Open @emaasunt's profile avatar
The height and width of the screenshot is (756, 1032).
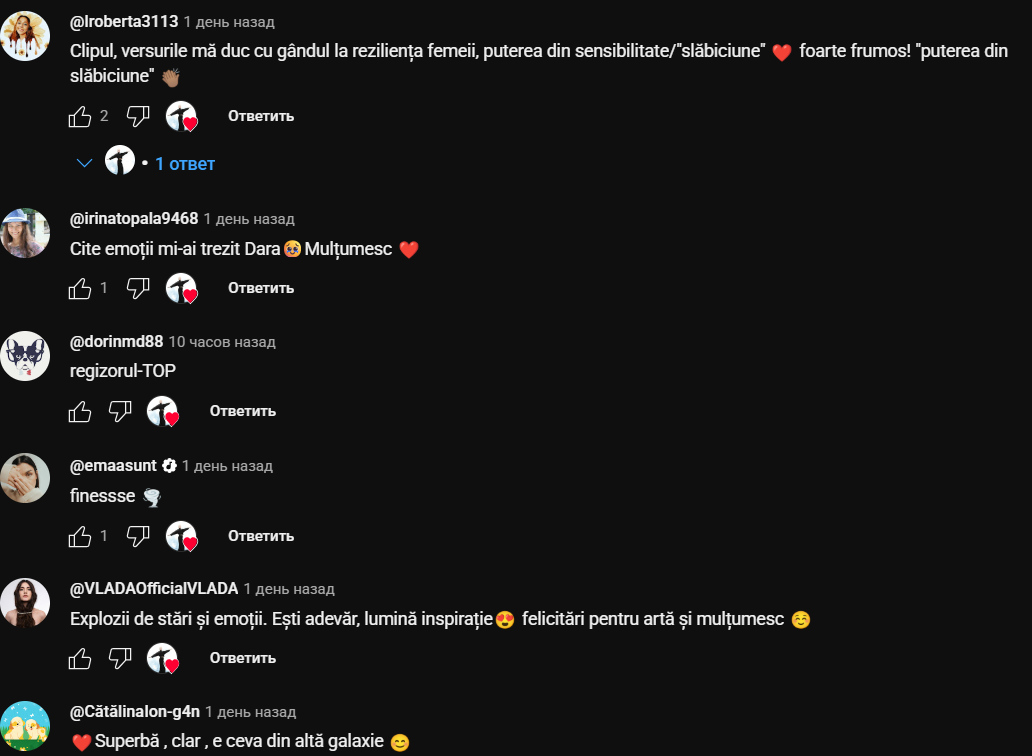[x=25, y=479]
